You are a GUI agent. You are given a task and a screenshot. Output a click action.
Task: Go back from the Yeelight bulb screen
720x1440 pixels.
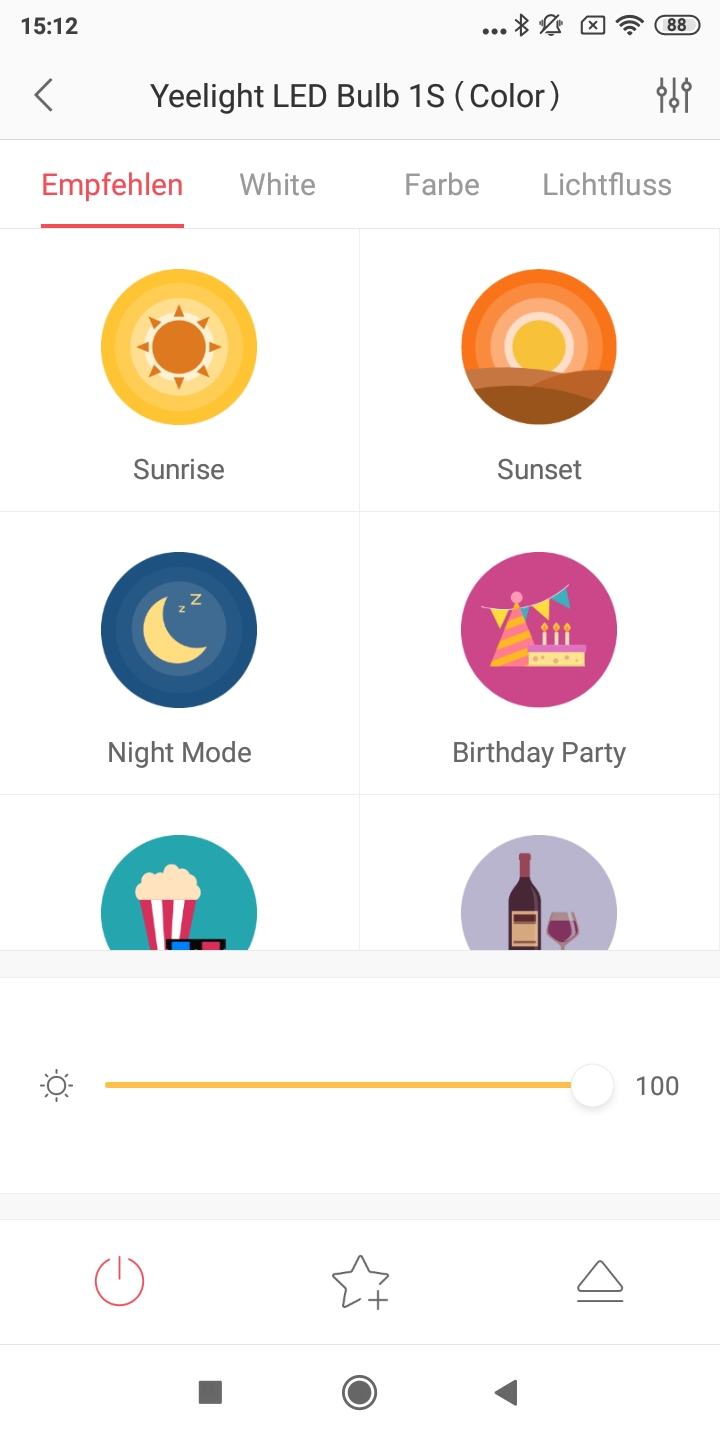click(x=43, y=96)
